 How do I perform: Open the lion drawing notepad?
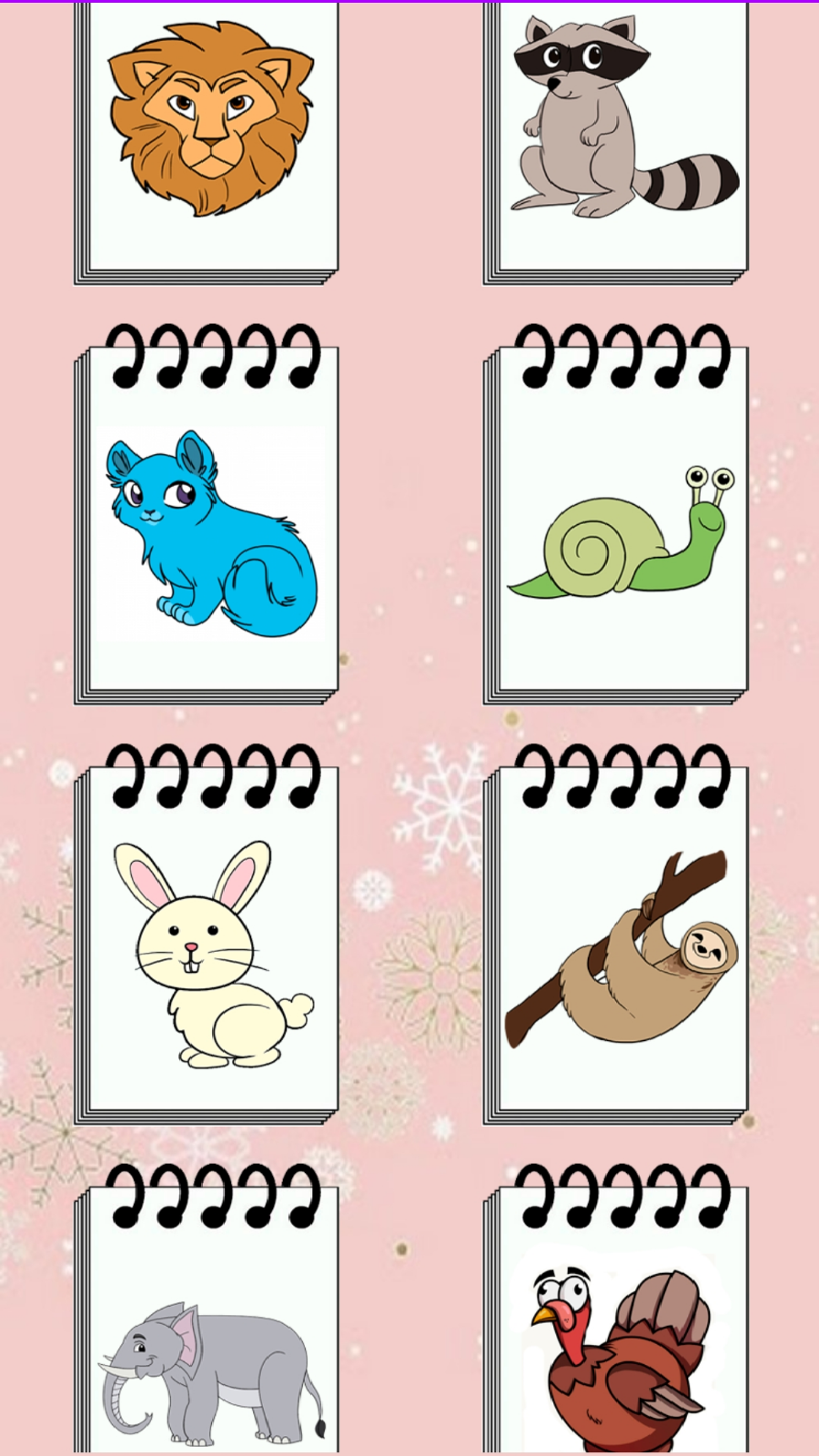click(x=209, y=127)
